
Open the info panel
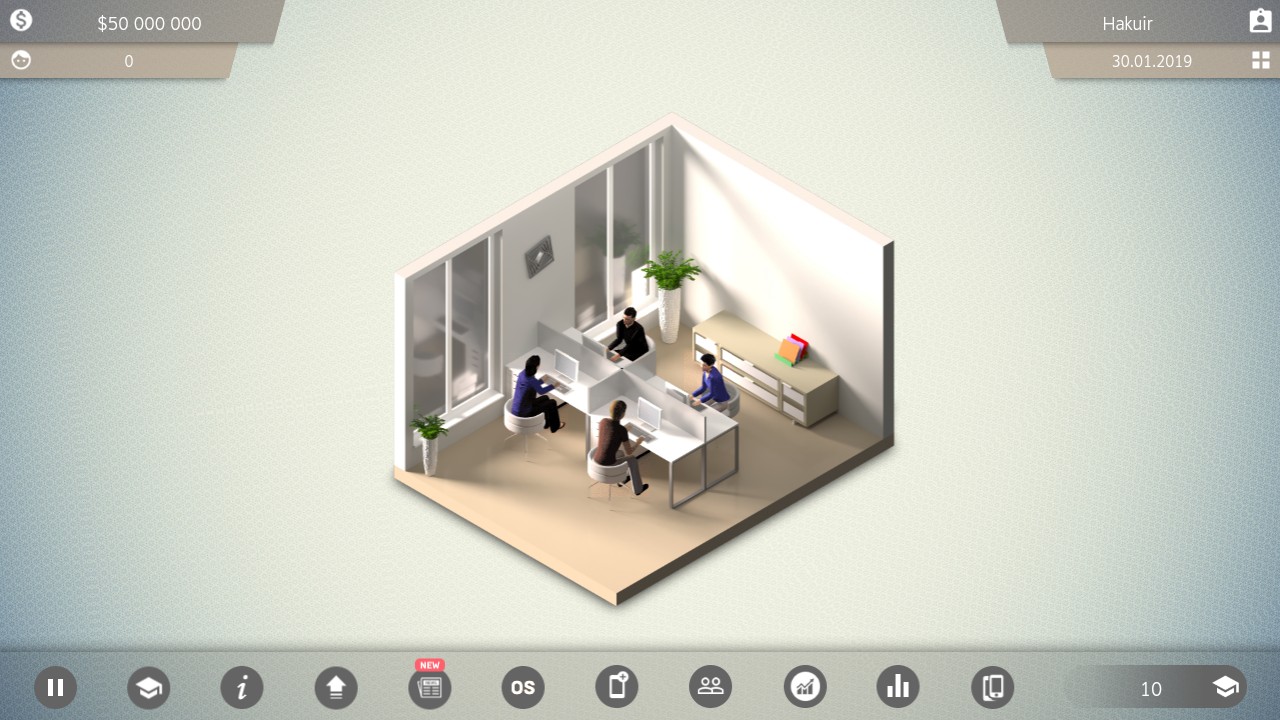pos(242,688)
